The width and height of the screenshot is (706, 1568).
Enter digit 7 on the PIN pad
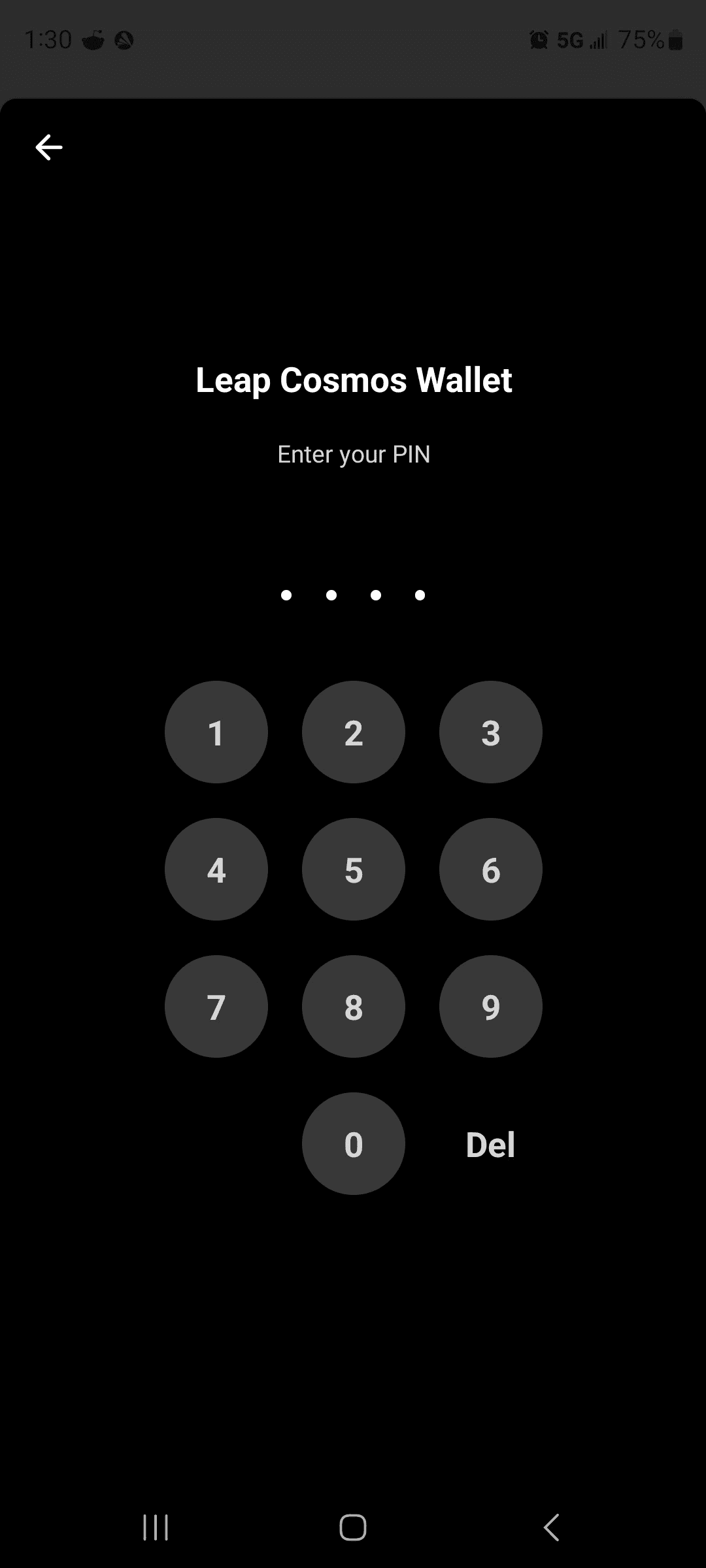click(x=216, y=1007)
